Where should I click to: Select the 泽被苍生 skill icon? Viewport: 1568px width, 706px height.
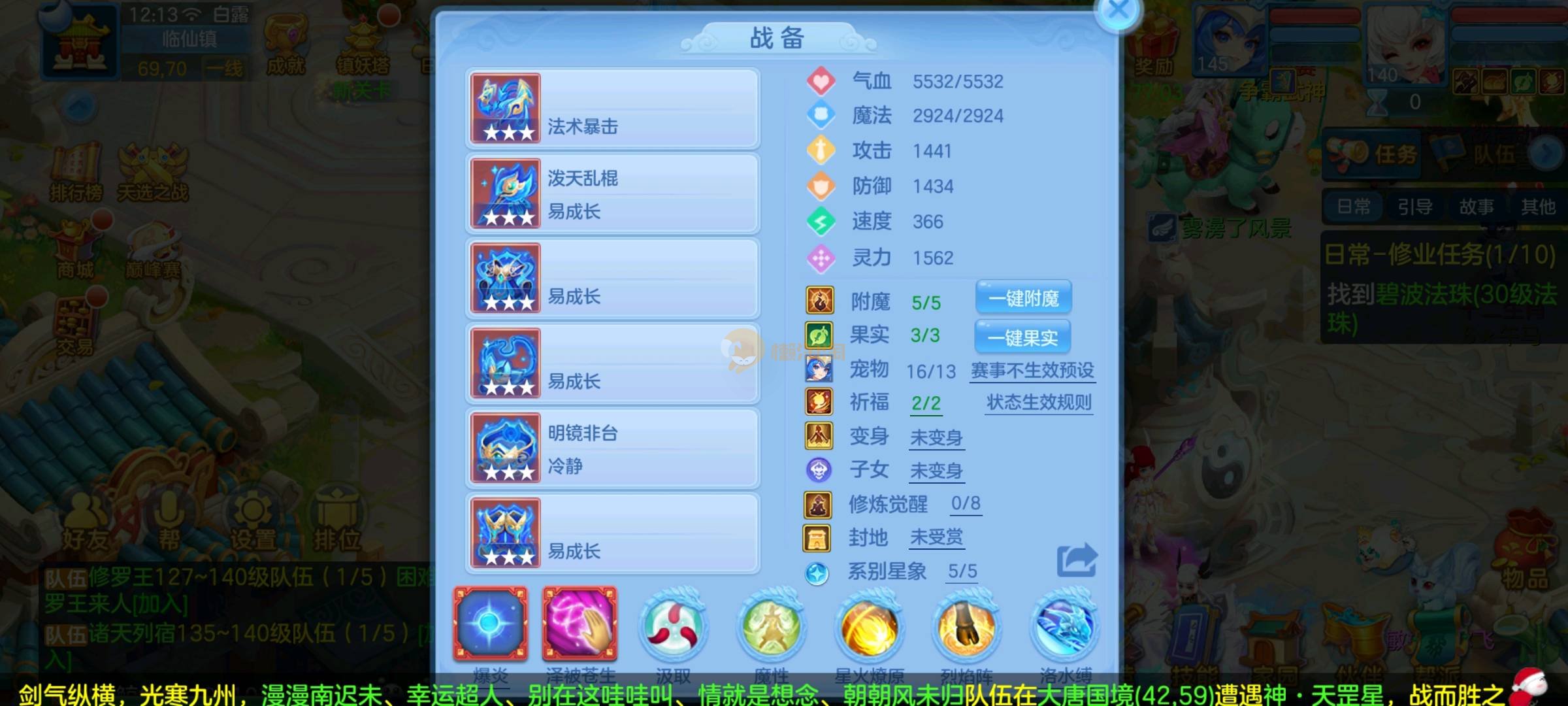click(x=580, y=623)
